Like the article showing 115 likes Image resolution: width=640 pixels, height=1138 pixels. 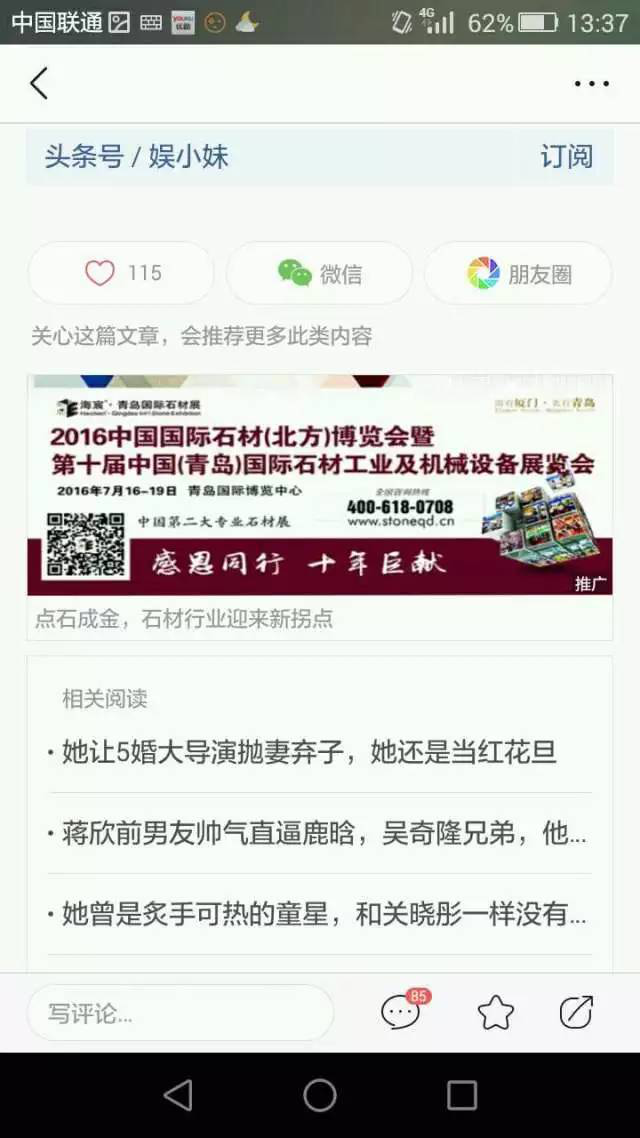(120, 273)
